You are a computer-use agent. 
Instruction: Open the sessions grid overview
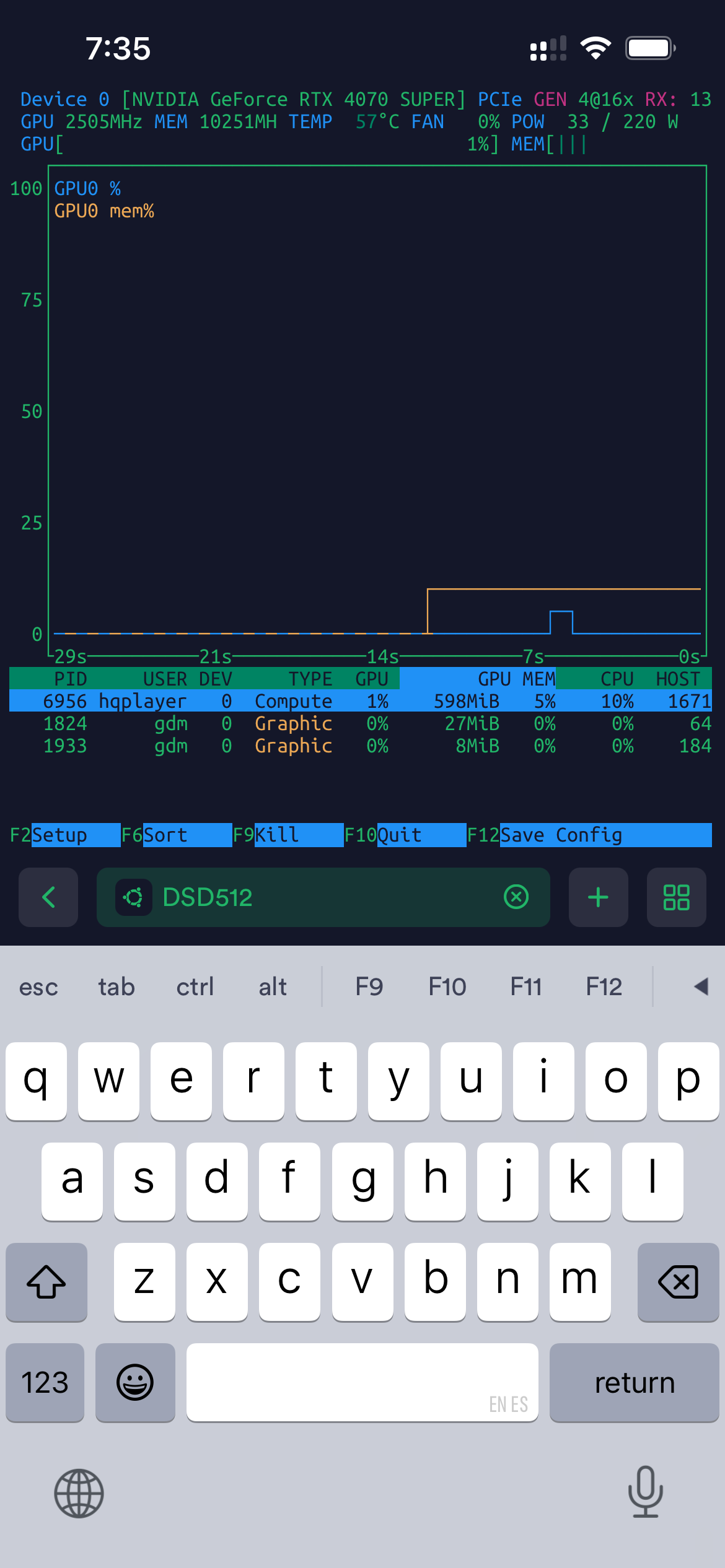[x=676, y=897]
